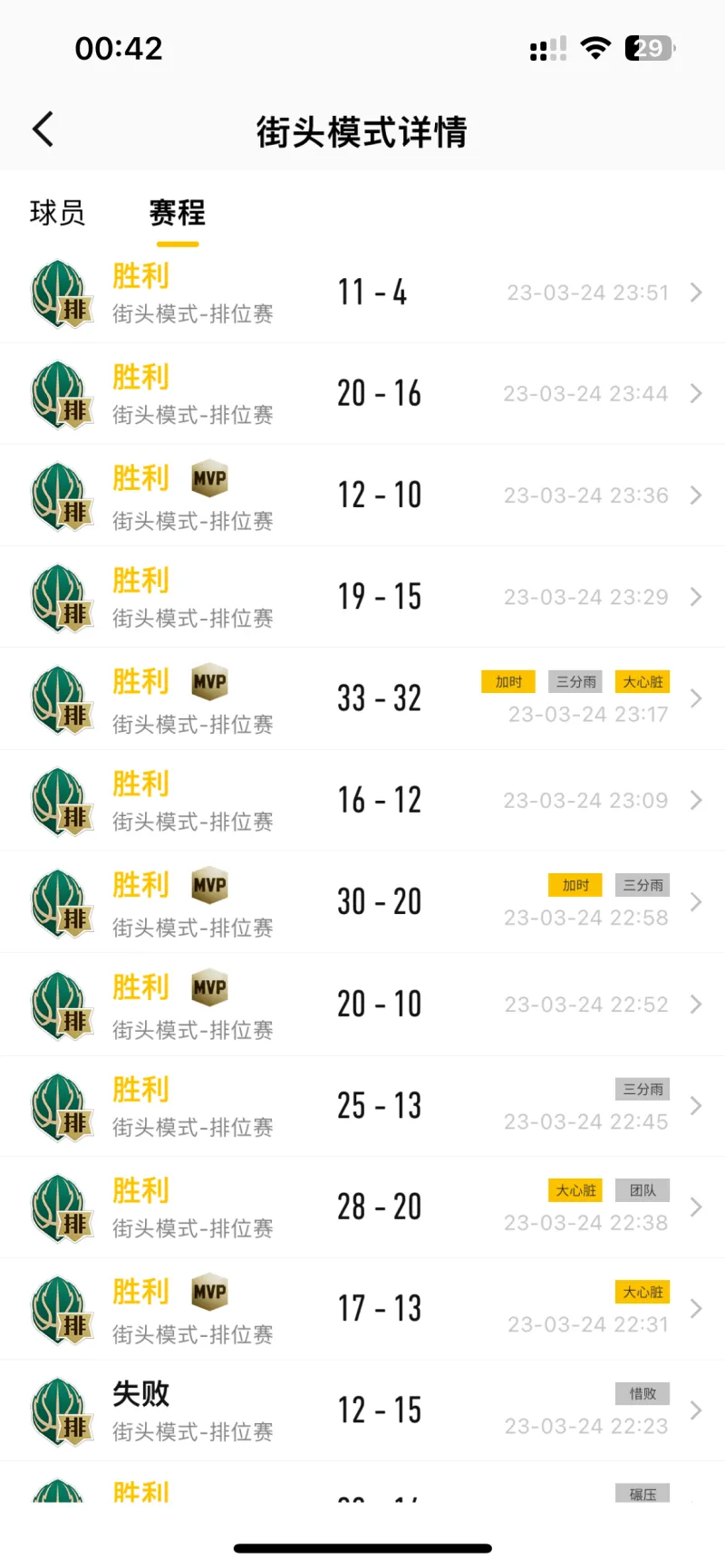The width and height of the screenshot is (725, 1568).
Task: Select the 赛程 tab
Action: [x=177, y=213]
